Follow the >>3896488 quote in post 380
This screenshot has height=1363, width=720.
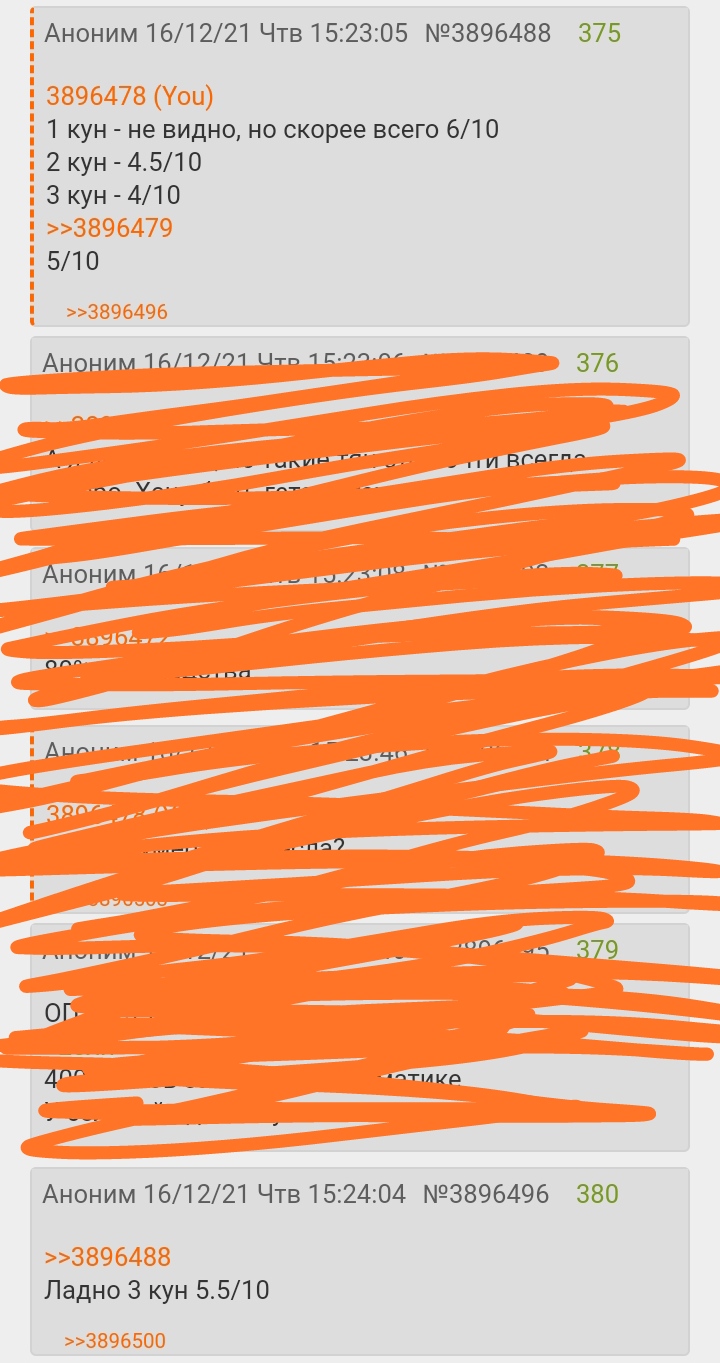coord(108,1257)
